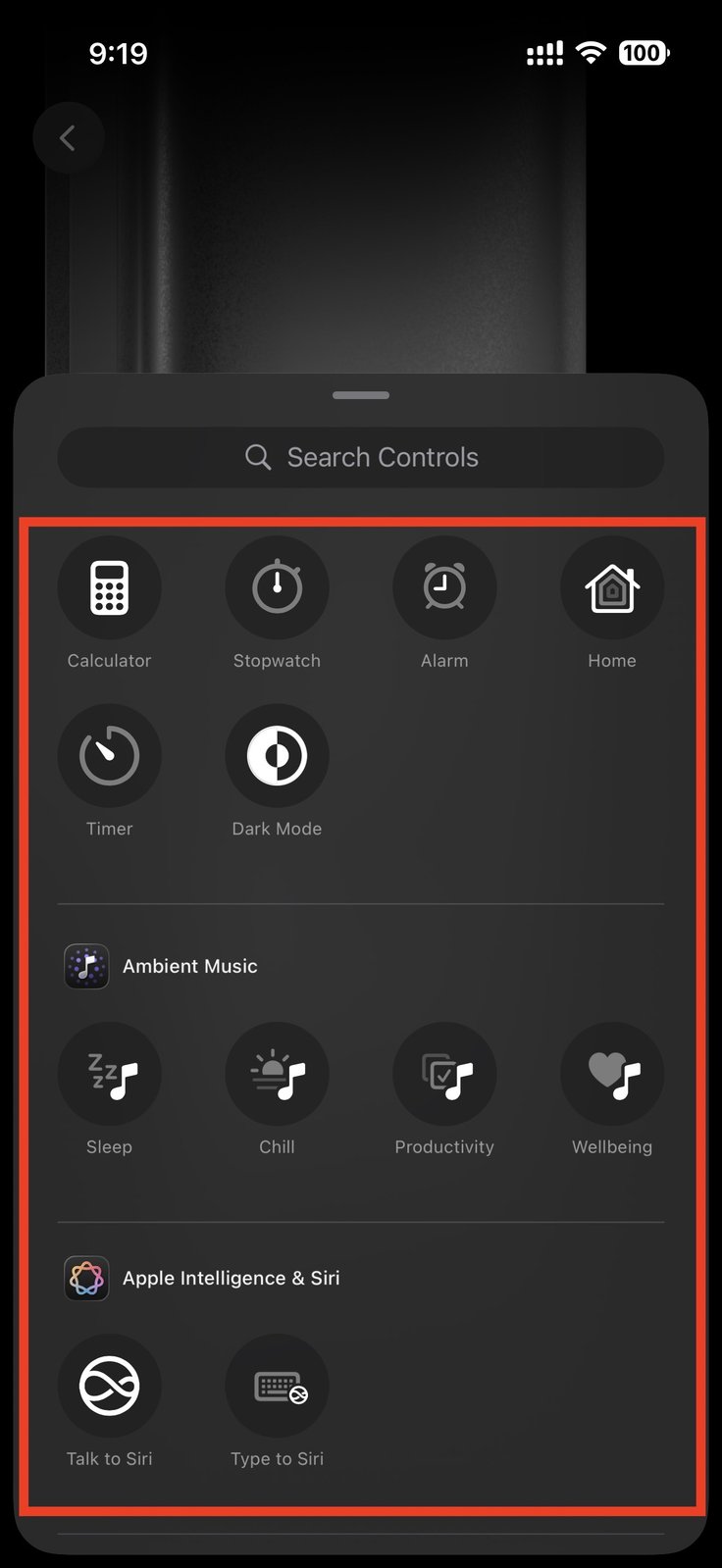Screen dimensions: 722x1568
Task: Tap the Search Controls field
Action: click(361, 457)
